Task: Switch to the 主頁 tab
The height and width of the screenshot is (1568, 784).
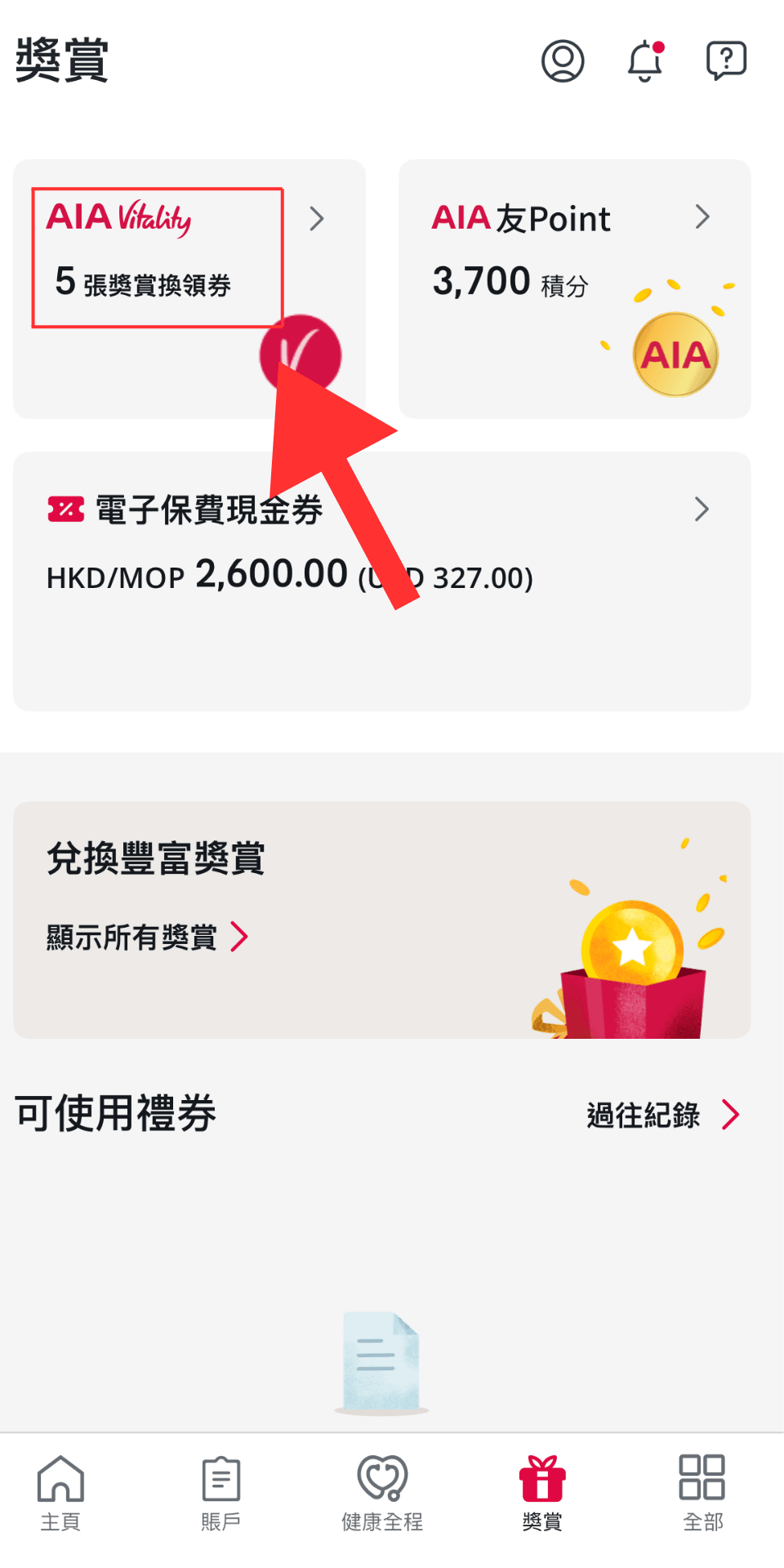Action: point(60,1491)
